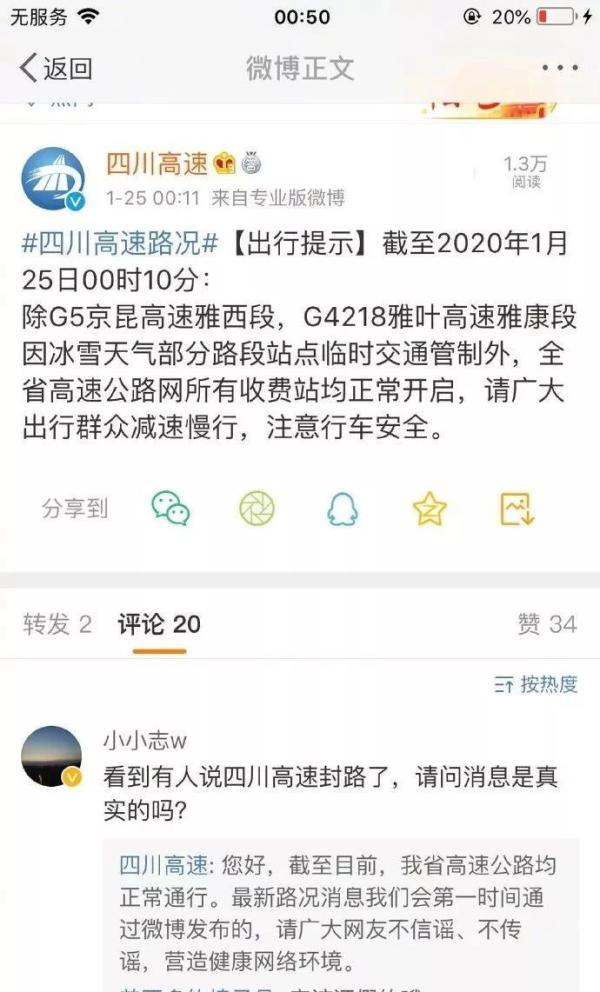Open the 四川高速 account name link
The image size is (600, 992).
click(x=157, y=164)
